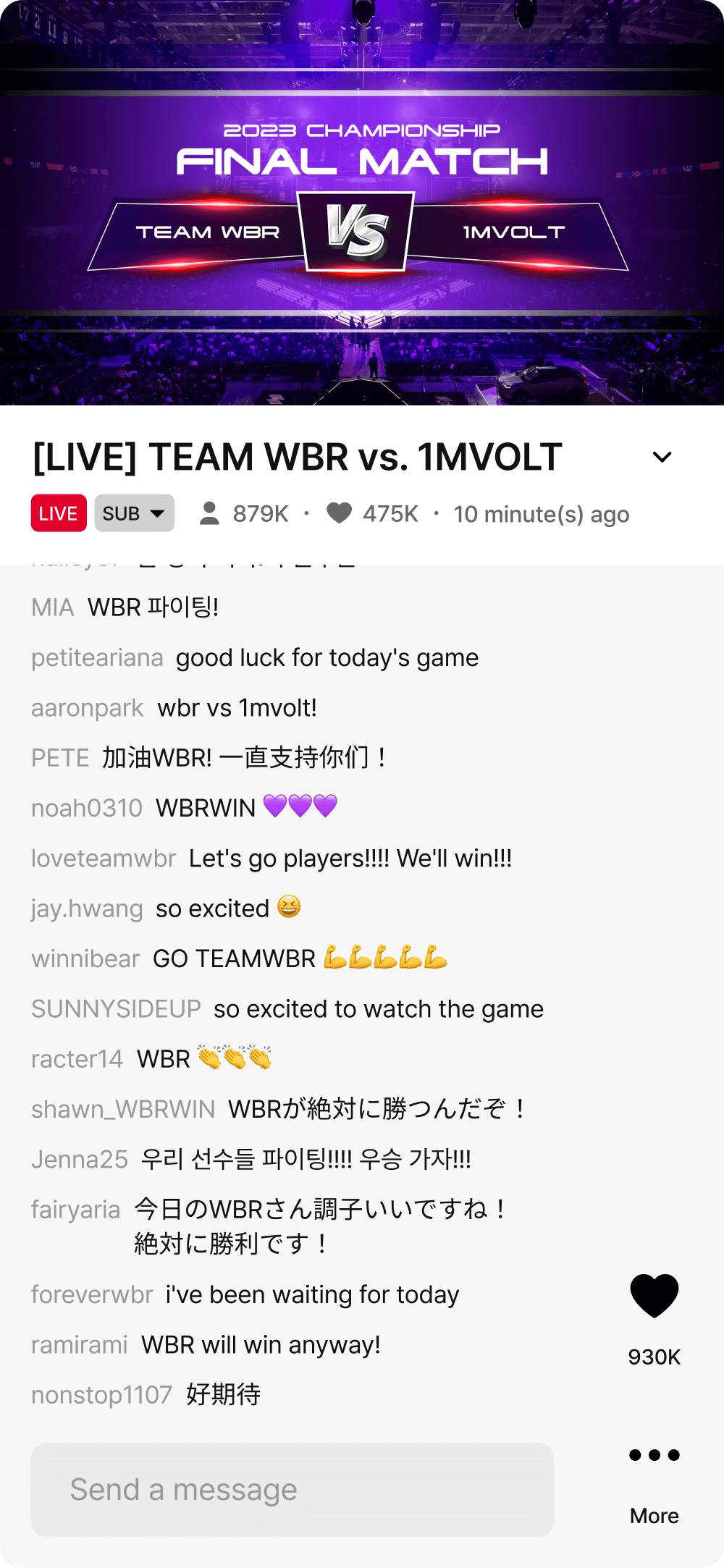Tap the live video player

362,203
